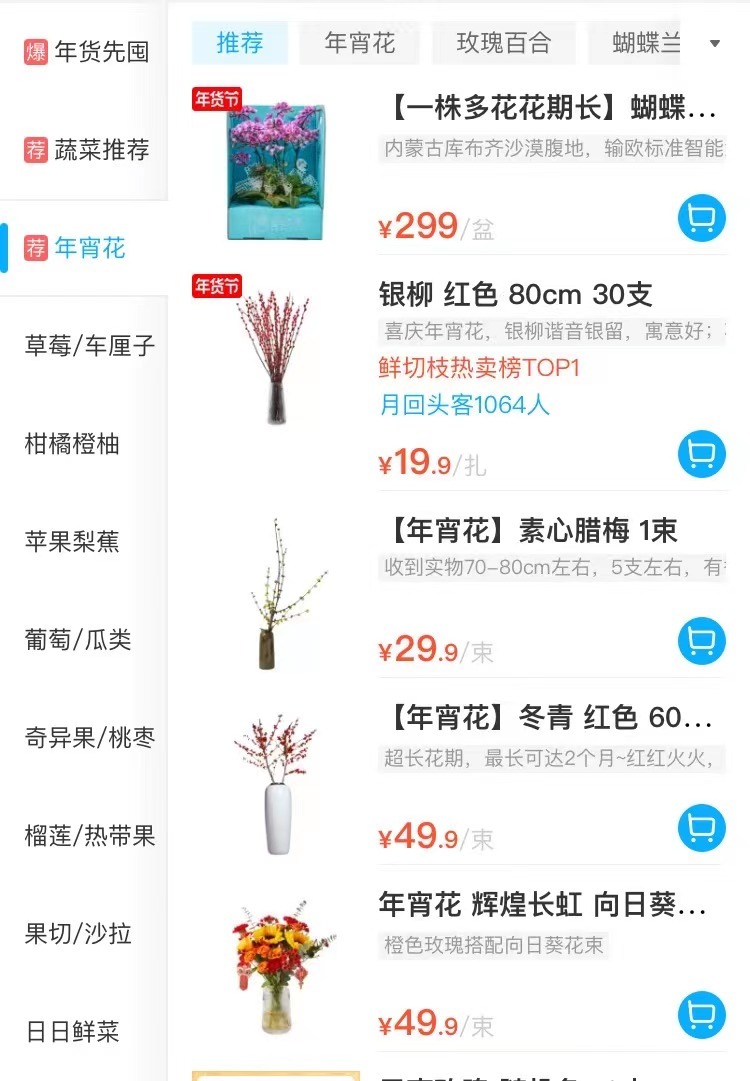This screenshot has height=1081, width=750.
Task: Expand the subcategory dropdown arrow
Action: 714,43
